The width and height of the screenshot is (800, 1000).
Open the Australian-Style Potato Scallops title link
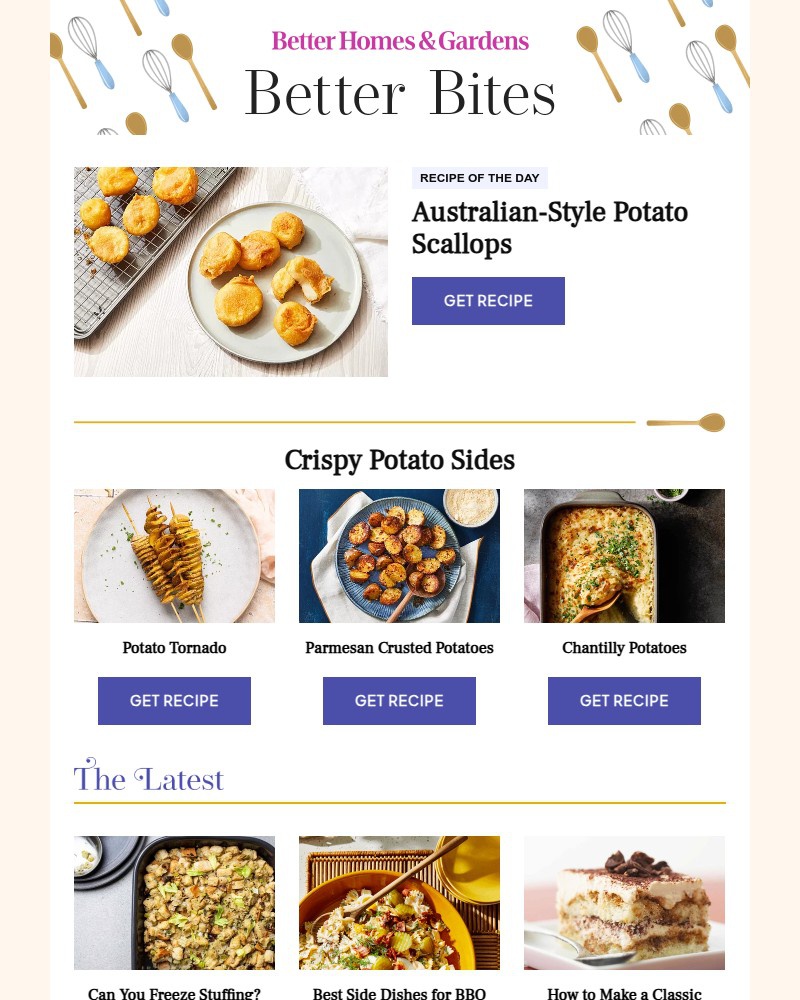549,228
